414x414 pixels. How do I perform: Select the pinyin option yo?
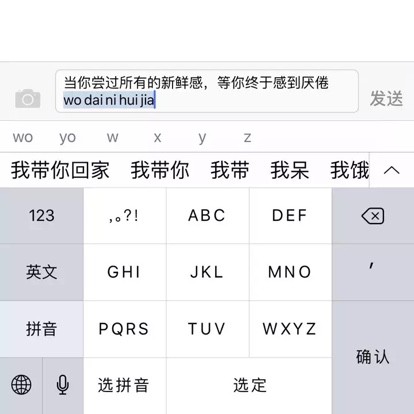(x=67, y=137)
